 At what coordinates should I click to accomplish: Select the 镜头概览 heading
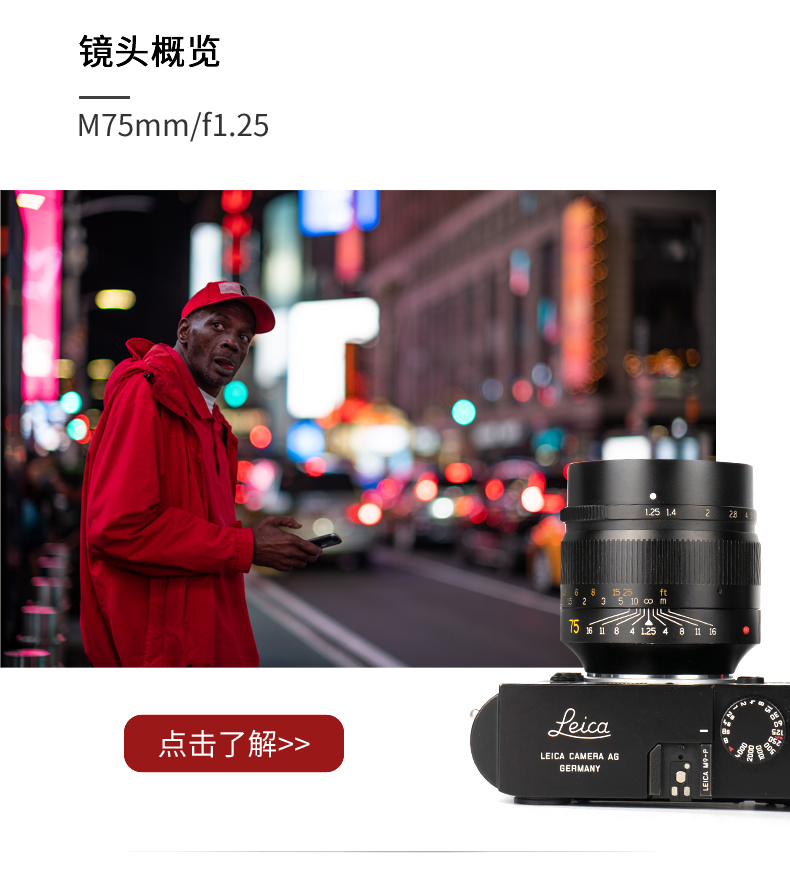pos(151,53)
